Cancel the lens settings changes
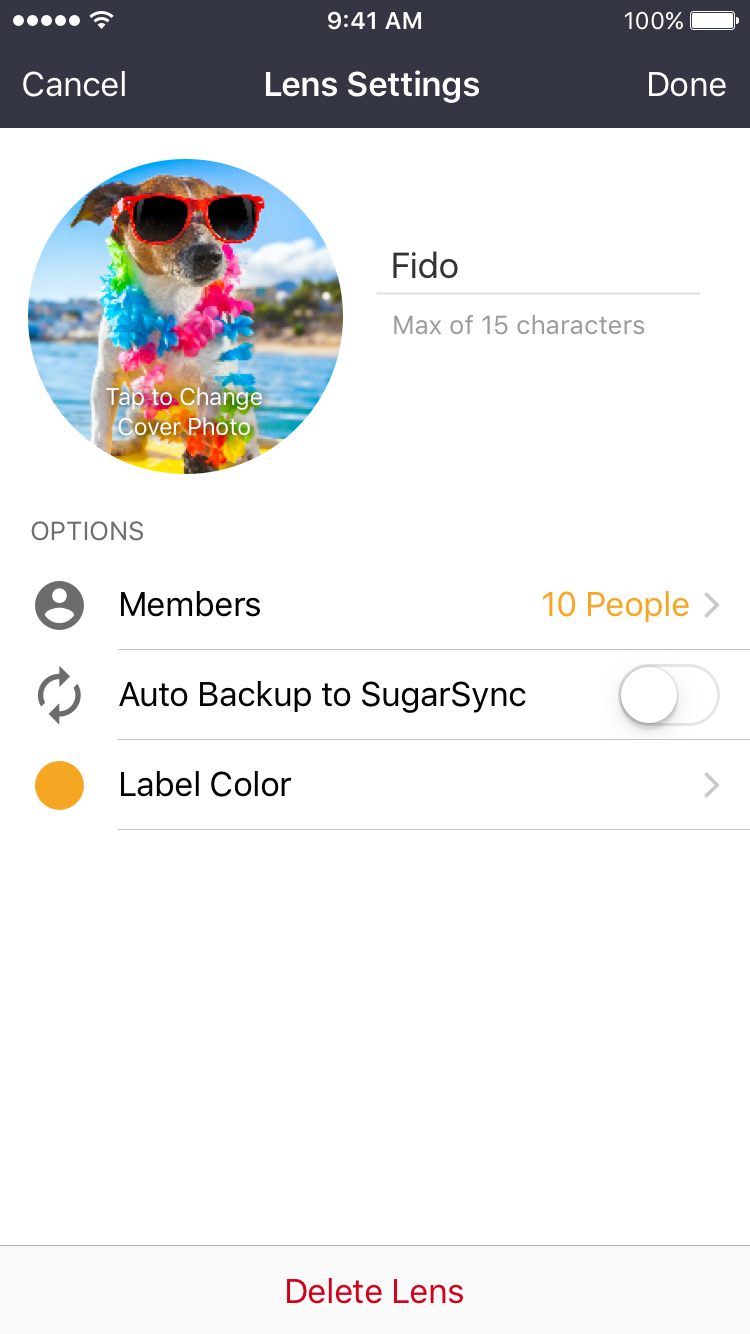This screenshot has width=750, height=1334. pyautogui.click(x=74, y=85)
